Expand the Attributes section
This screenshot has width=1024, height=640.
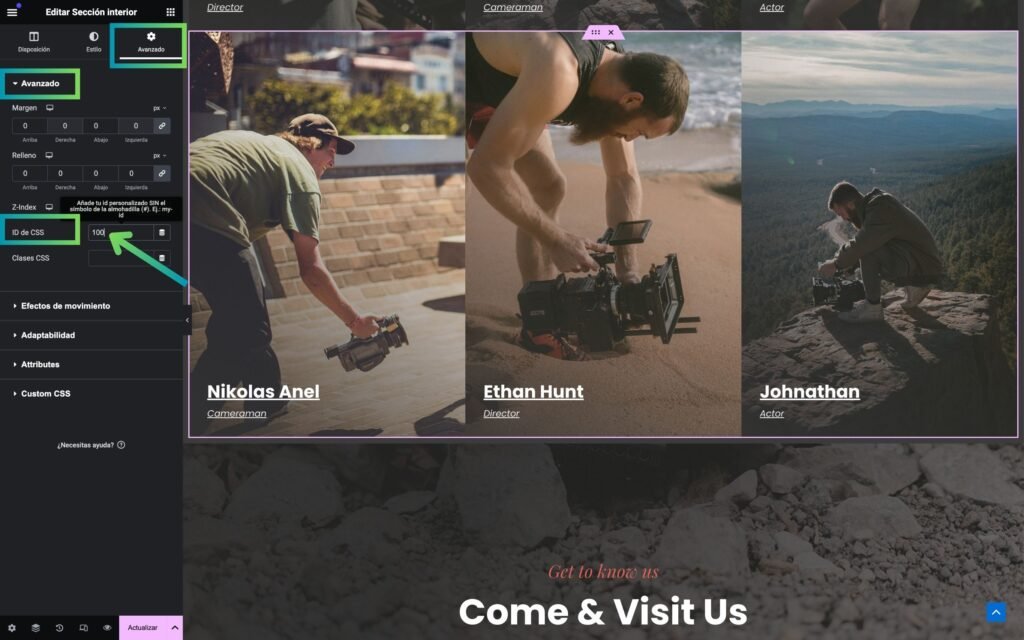pyautogui.click(x=40, y=365)
